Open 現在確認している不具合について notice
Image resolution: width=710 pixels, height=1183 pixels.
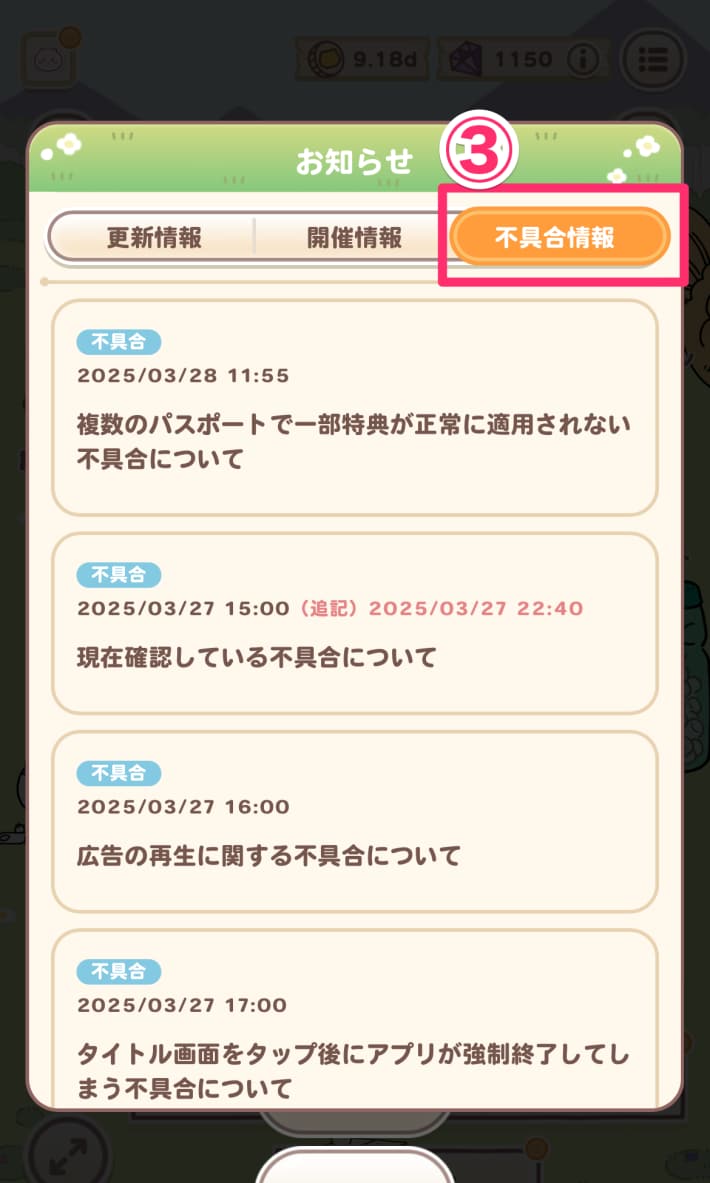(x=355, y=623)
